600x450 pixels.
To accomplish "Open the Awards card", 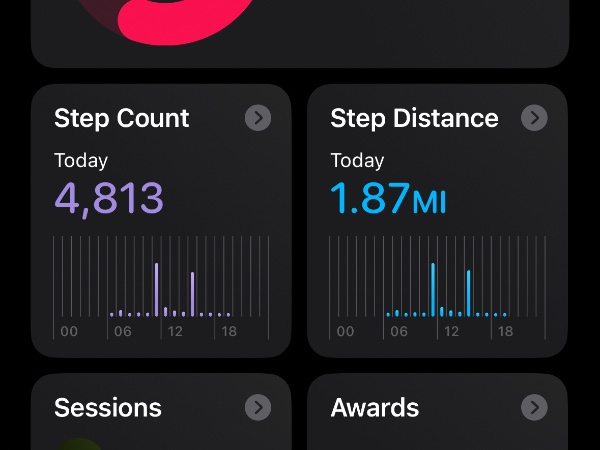I will [437, 412].
